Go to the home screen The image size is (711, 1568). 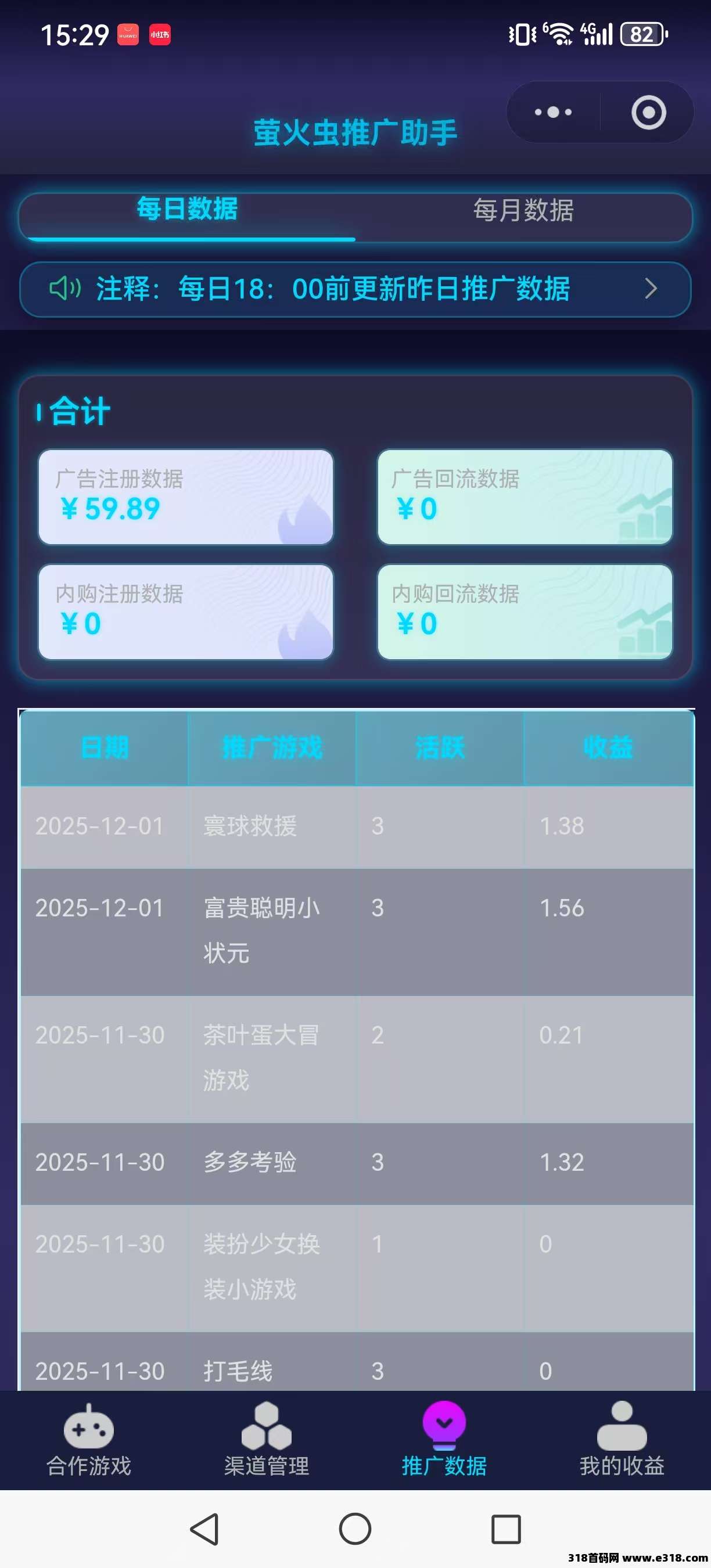pos(355,1529)
